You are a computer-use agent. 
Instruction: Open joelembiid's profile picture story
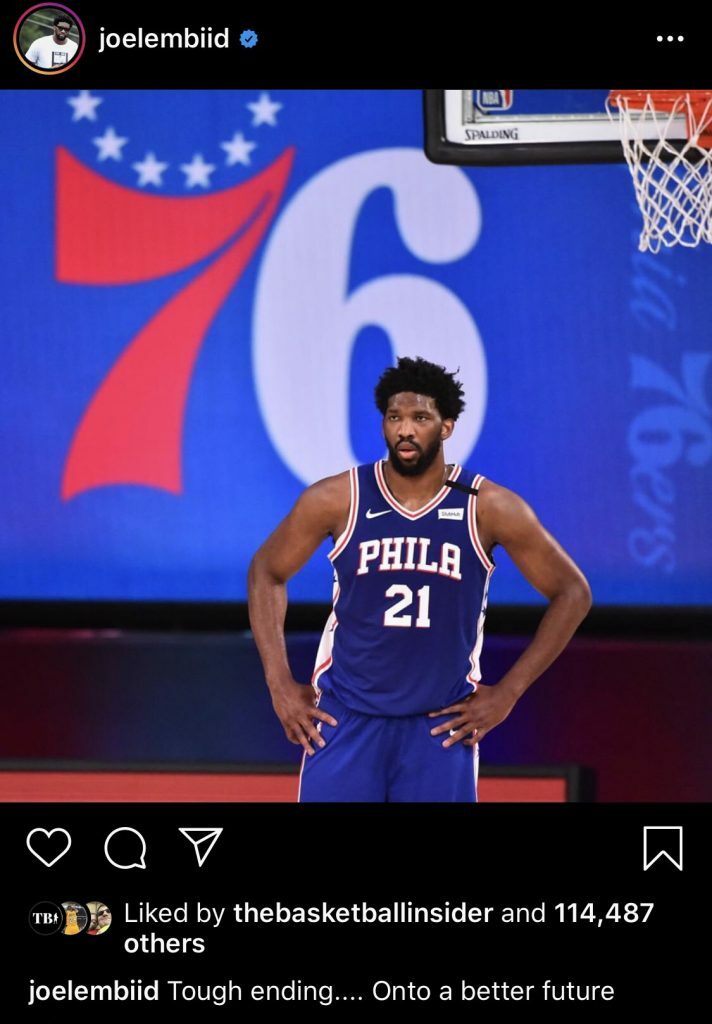49,39
